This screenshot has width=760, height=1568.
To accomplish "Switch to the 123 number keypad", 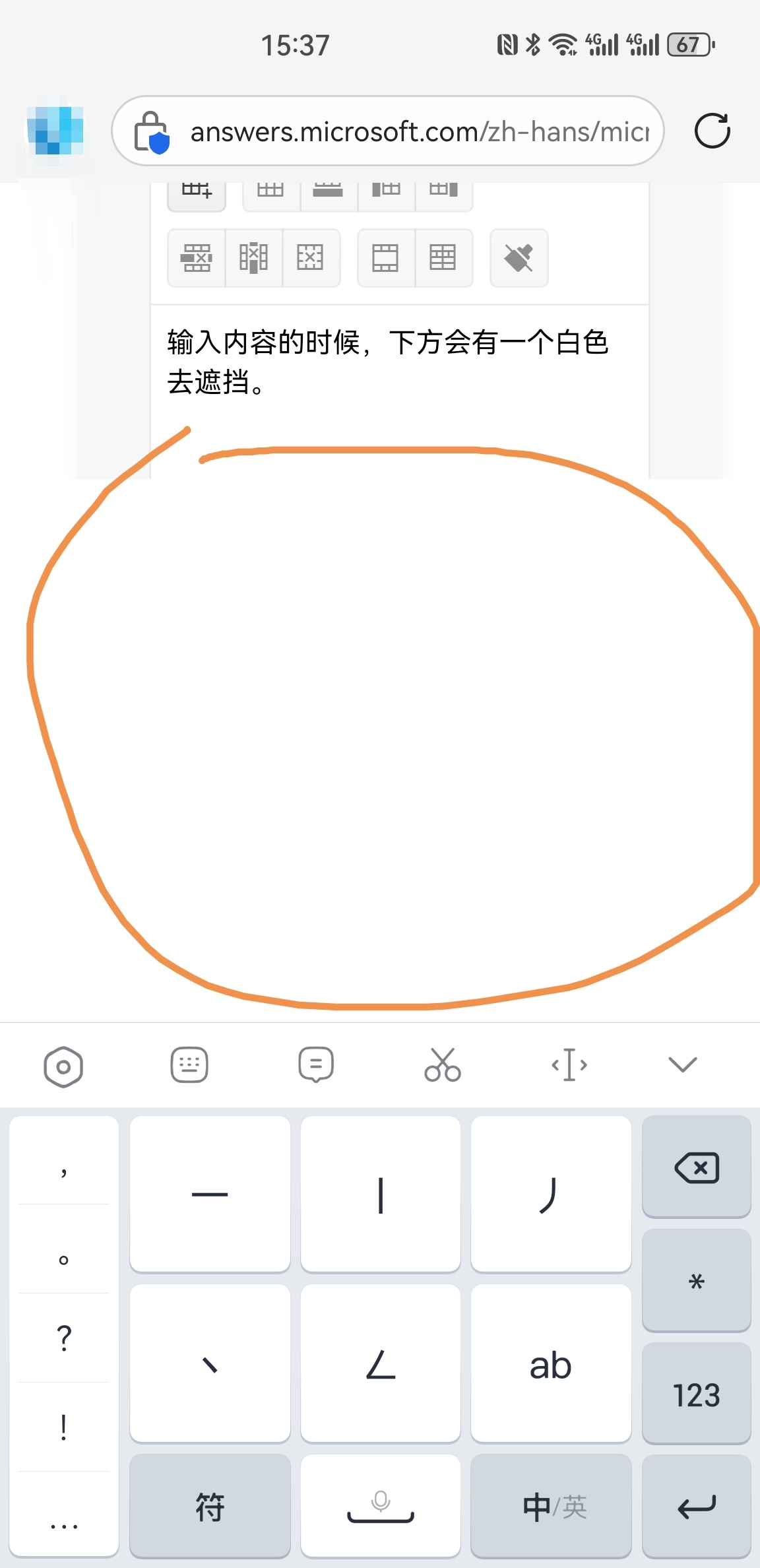I will click(696, 1395).
